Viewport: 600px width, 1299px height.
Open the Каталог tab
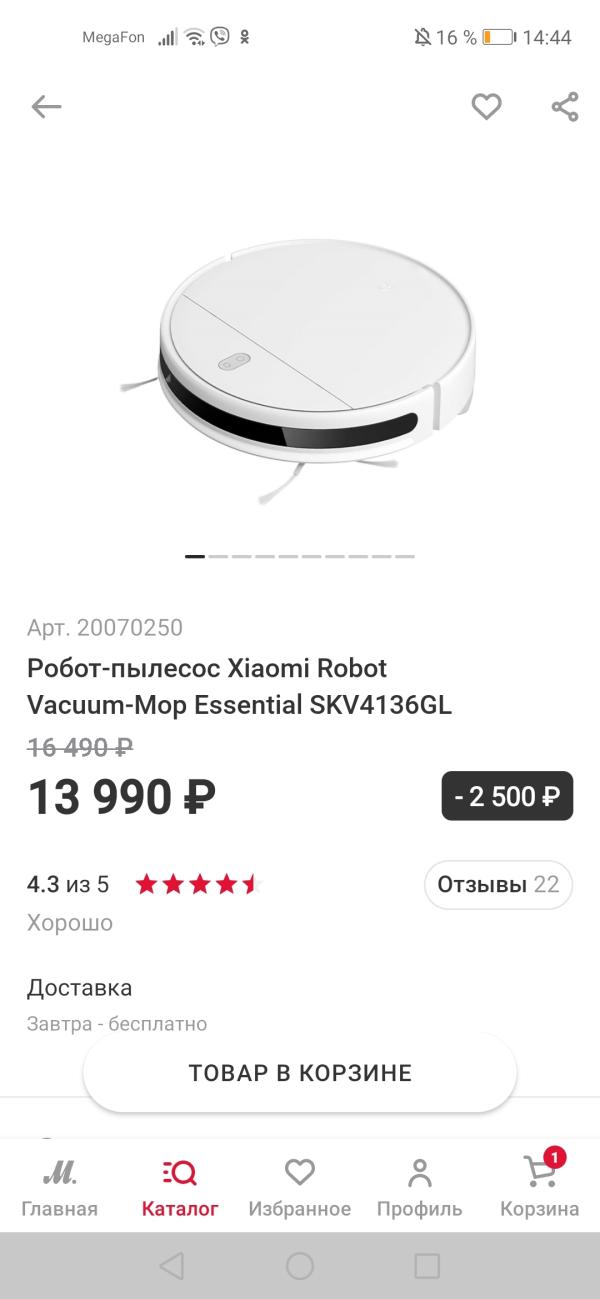point(180,1187)
